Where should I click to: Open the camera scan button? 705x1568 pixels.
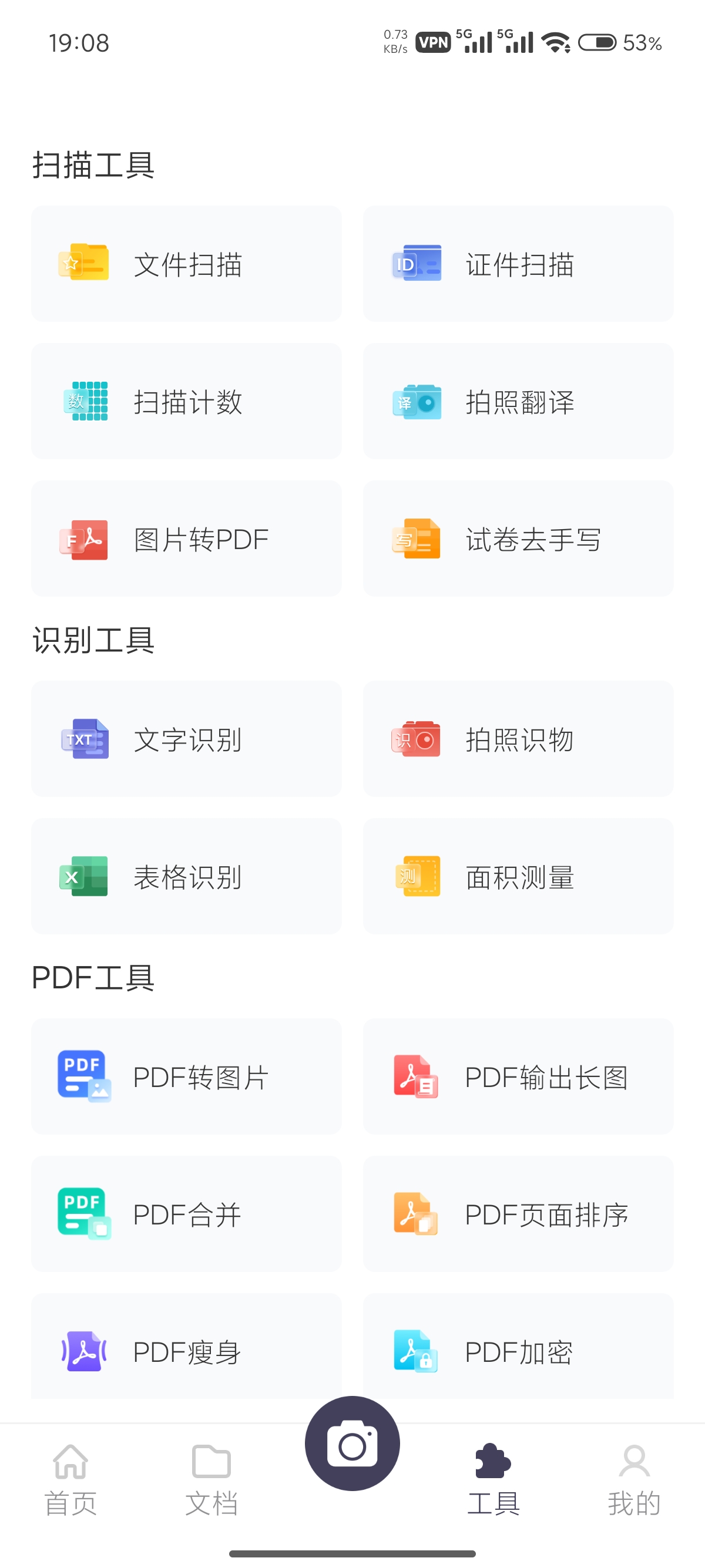[352, 1443]
